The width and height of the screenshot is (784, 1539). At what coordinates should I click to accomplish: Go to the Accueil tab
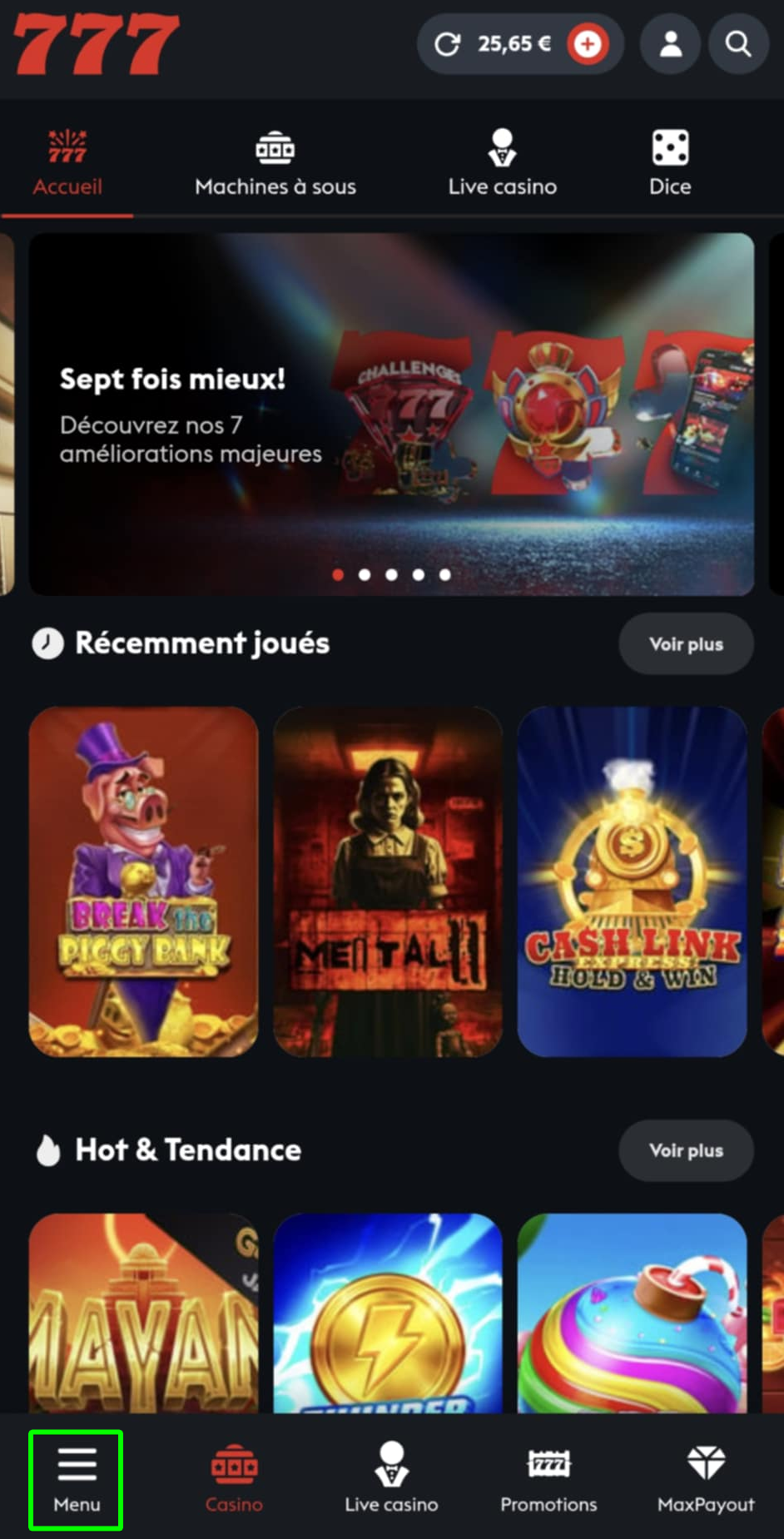click(x=67, y=164)
